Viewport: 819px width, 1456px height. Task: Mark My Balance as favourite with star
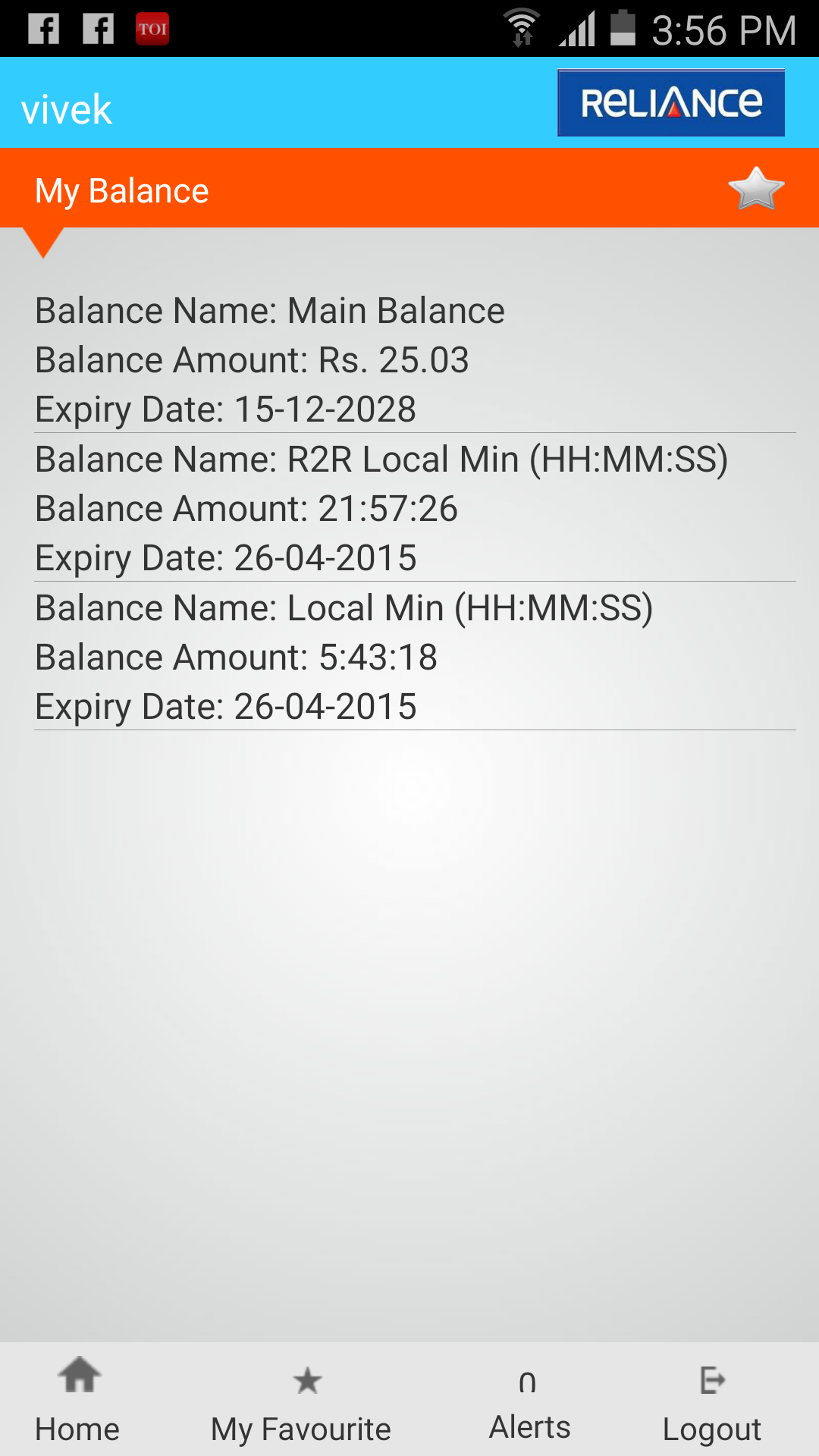(x=756, y=188)
